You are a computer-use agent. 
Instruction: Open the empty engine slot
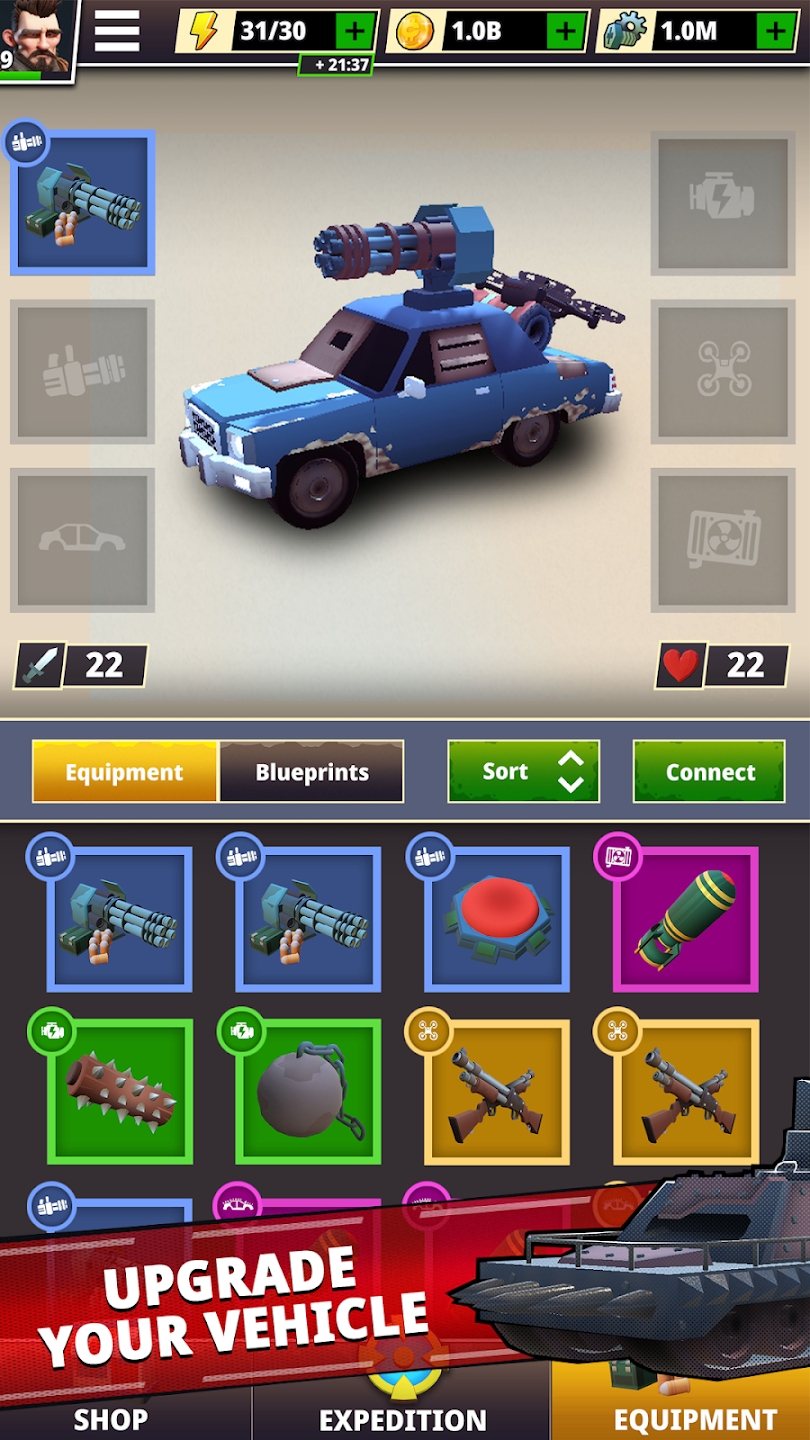[723, 203]
